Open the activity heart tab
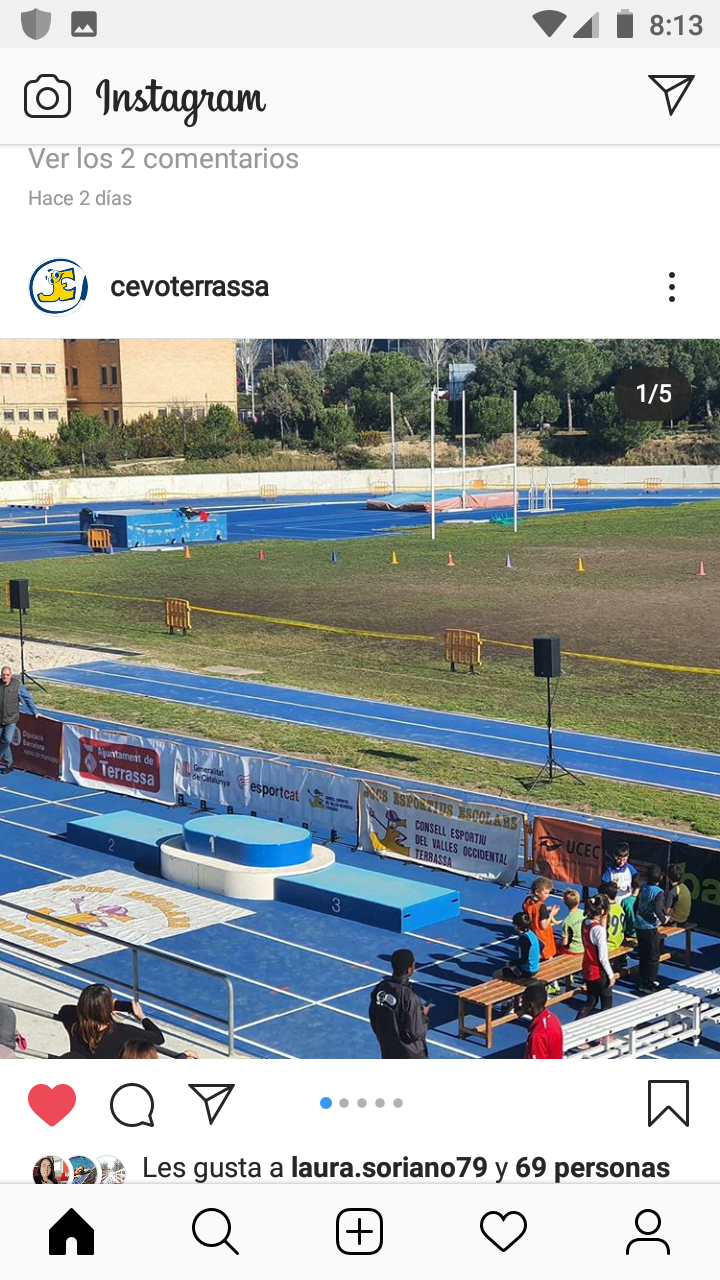Screen dimensions: 720x1280 point(503,1231)
